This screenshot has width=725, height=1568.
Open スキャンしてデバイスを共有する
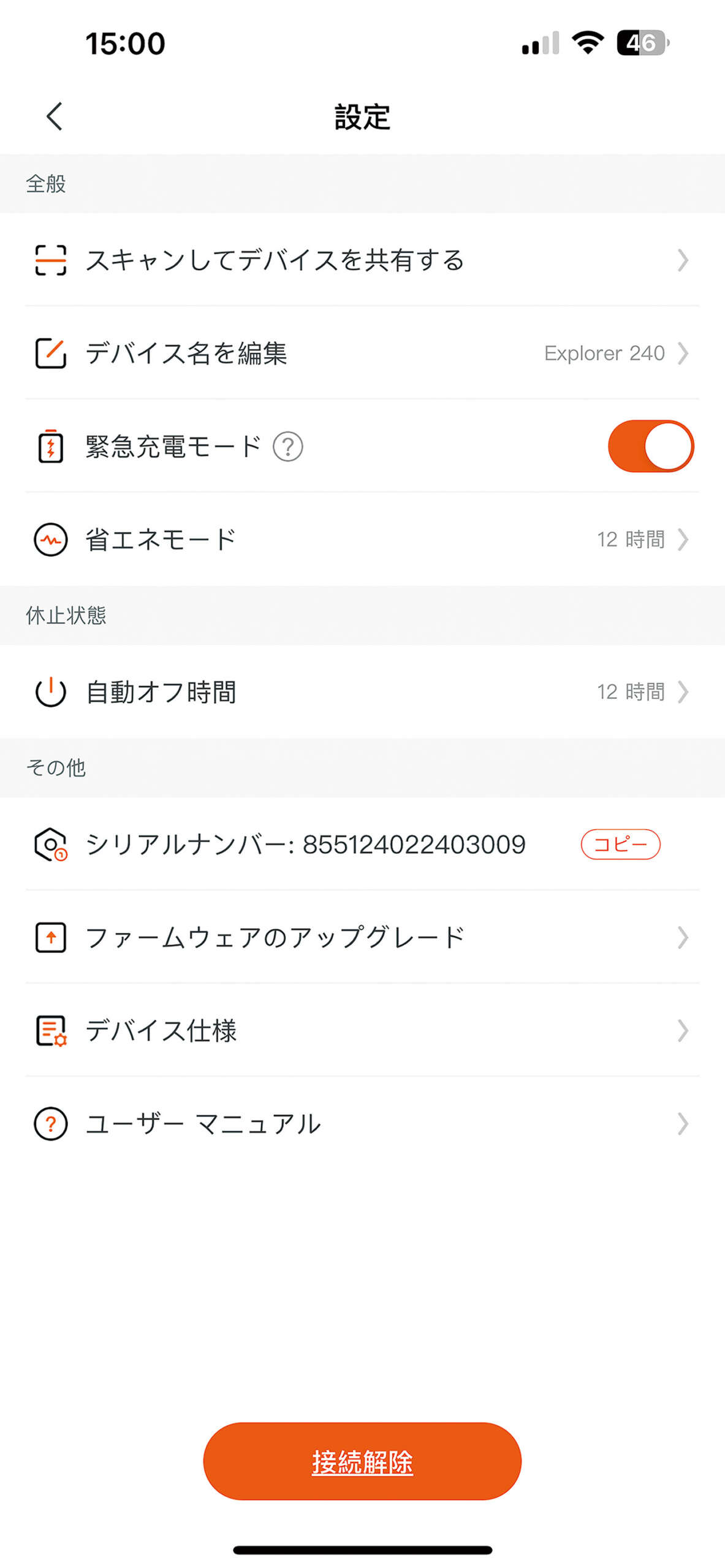coord(362,260)
